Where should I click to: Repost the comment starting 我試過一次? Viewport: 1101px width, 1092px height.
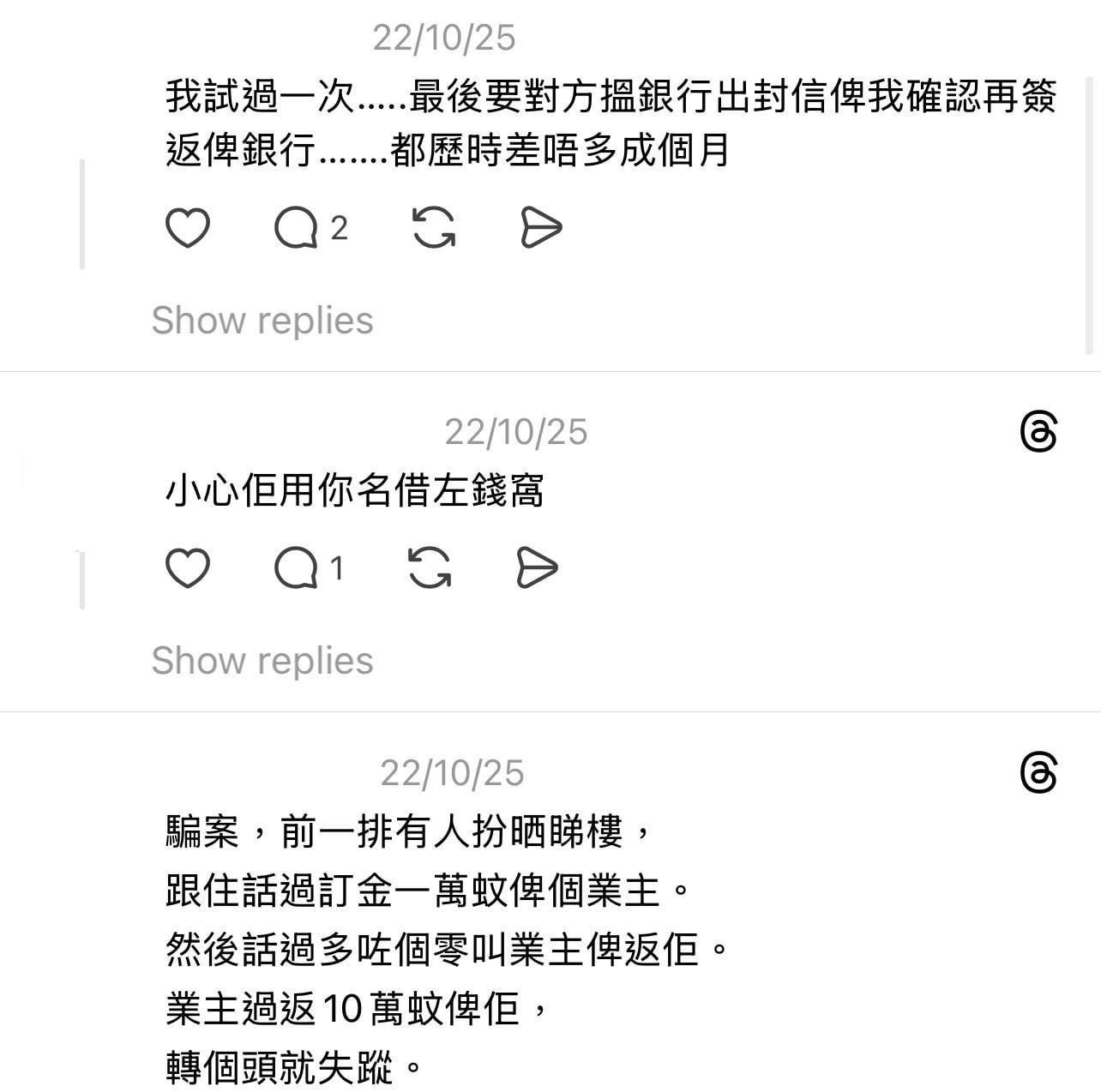pos(434,228)
